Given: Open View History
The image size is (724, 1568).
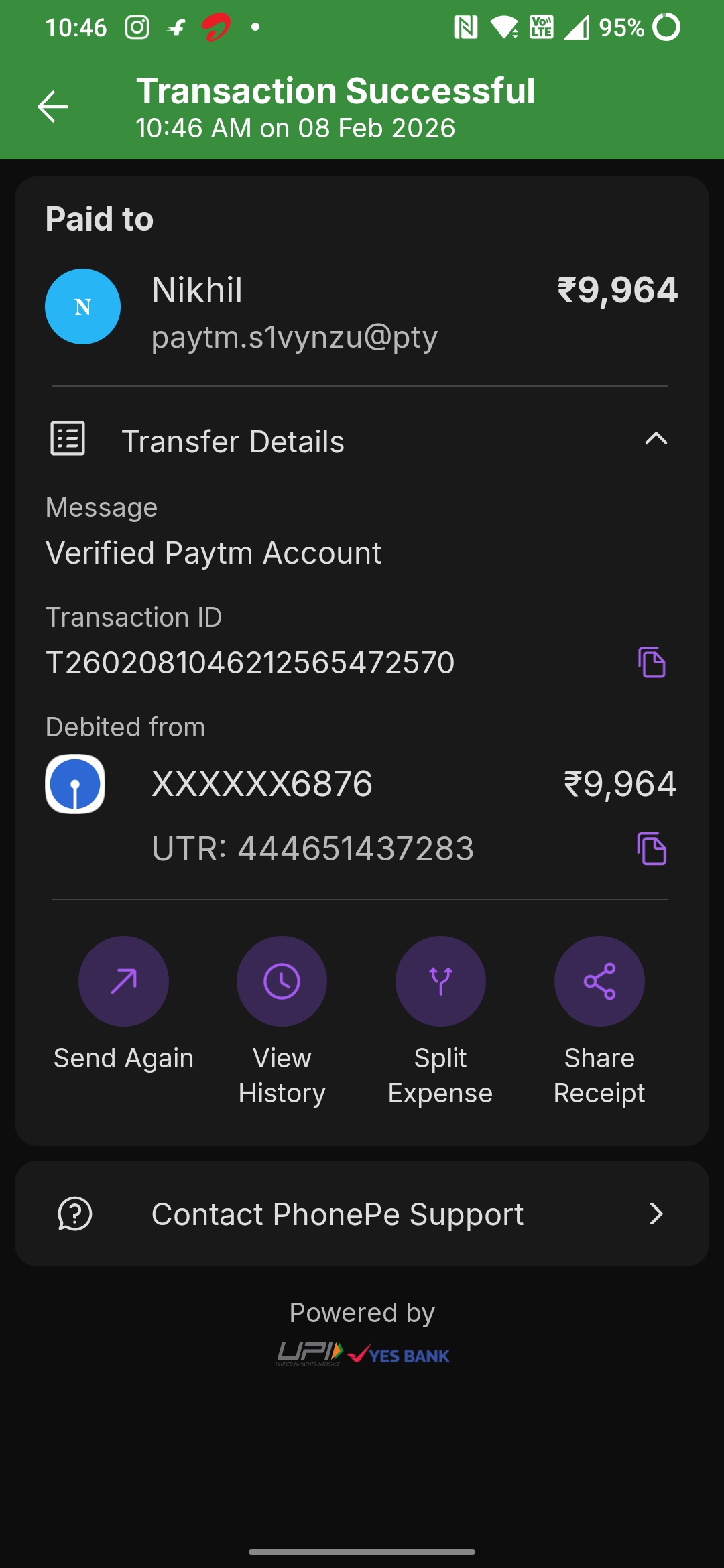Looking at the screenshot, I should (282, 982).
